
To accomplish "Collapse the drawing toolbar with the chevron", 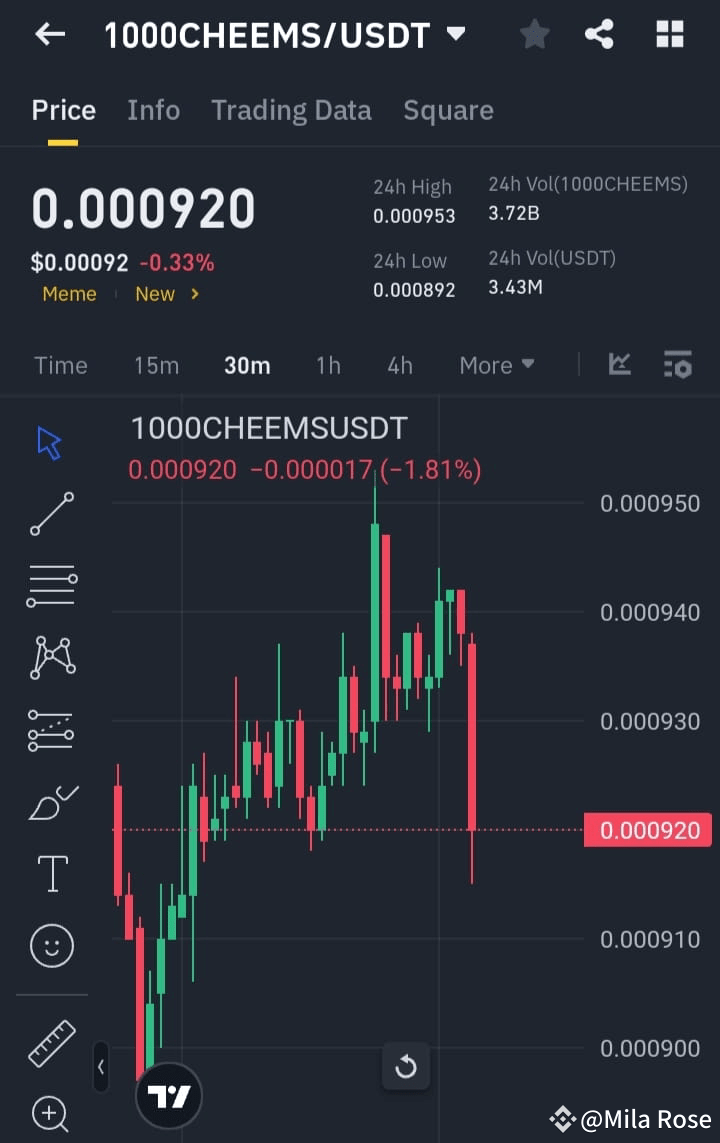I will (x=101, y=1067).
